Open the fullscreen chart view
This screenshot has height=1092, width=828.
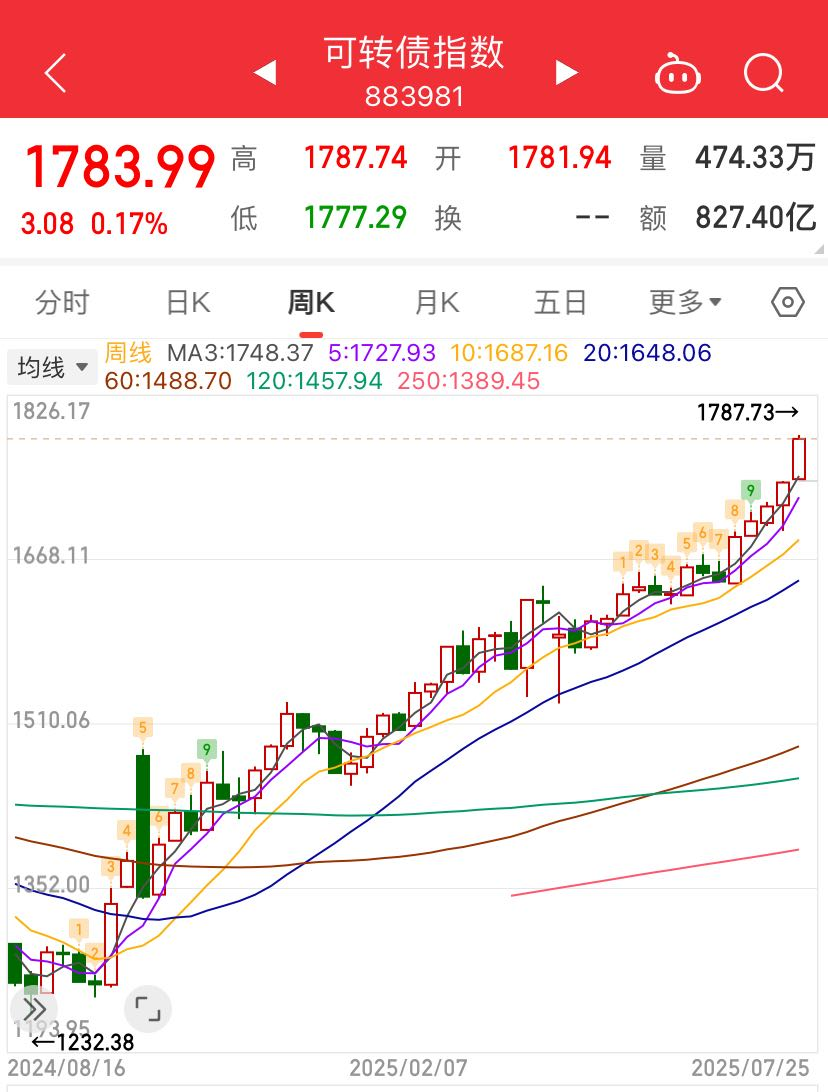point(147,1008)
